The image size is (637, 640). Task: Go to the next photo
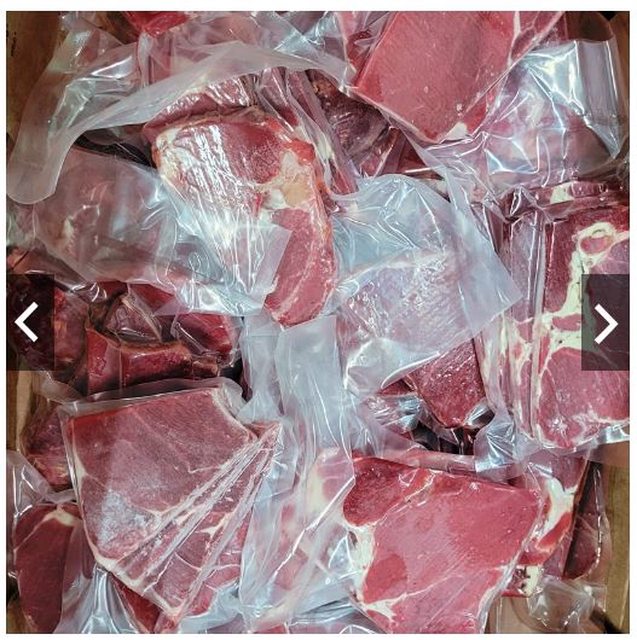tap(606, 322)
